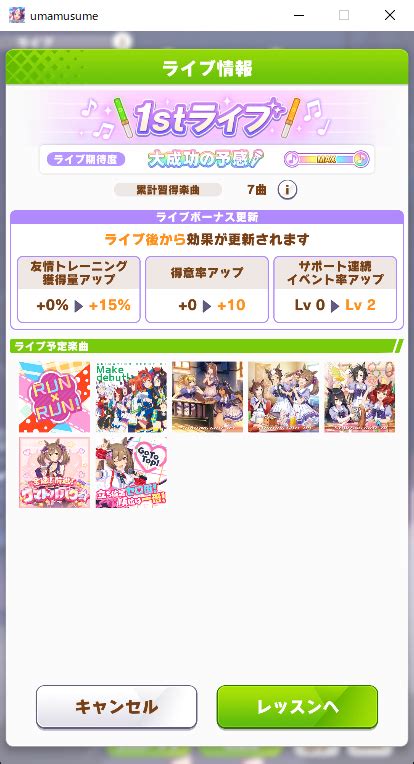
Task: Select the RUN×RUN! song tile
Action: coord(55,397)
